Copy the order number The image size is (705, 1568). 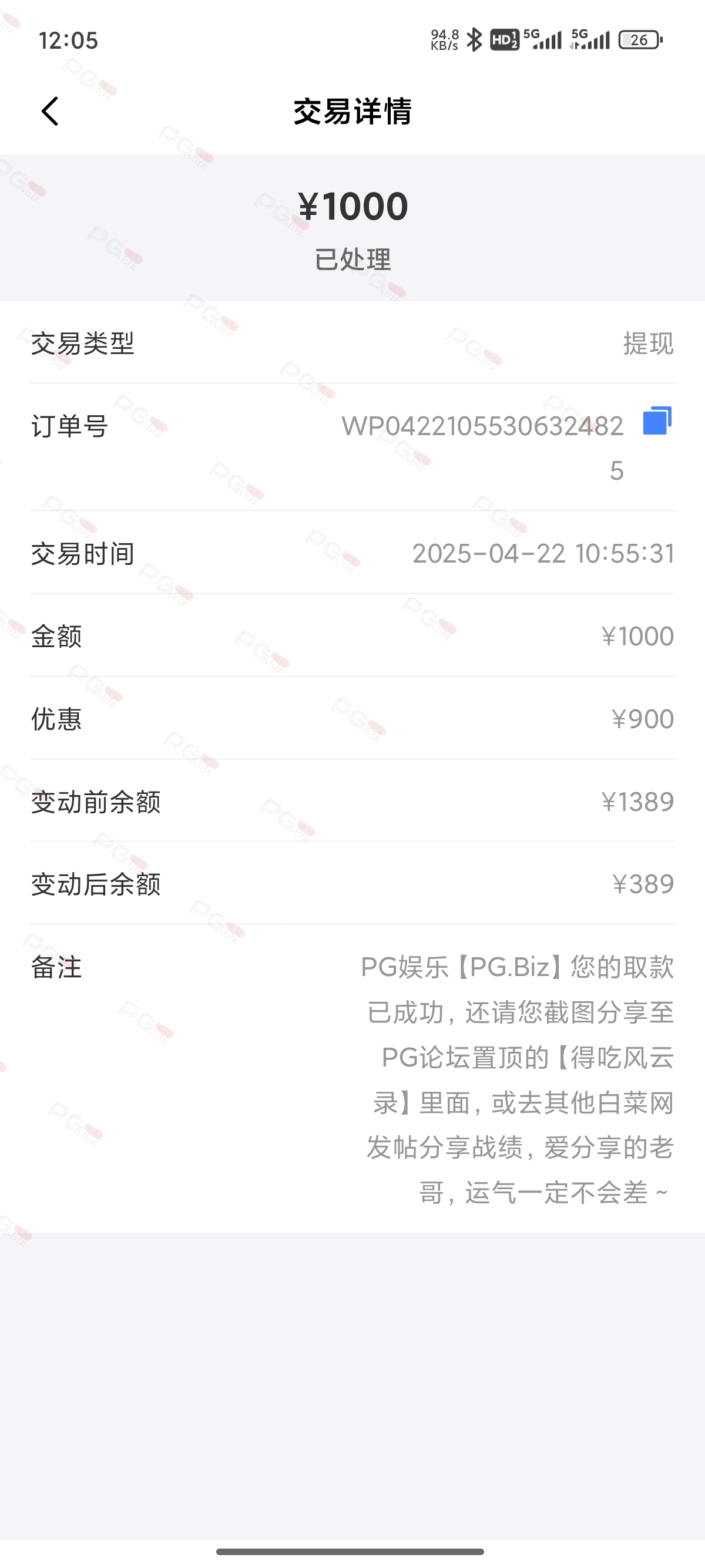click(x=657, y=420)
